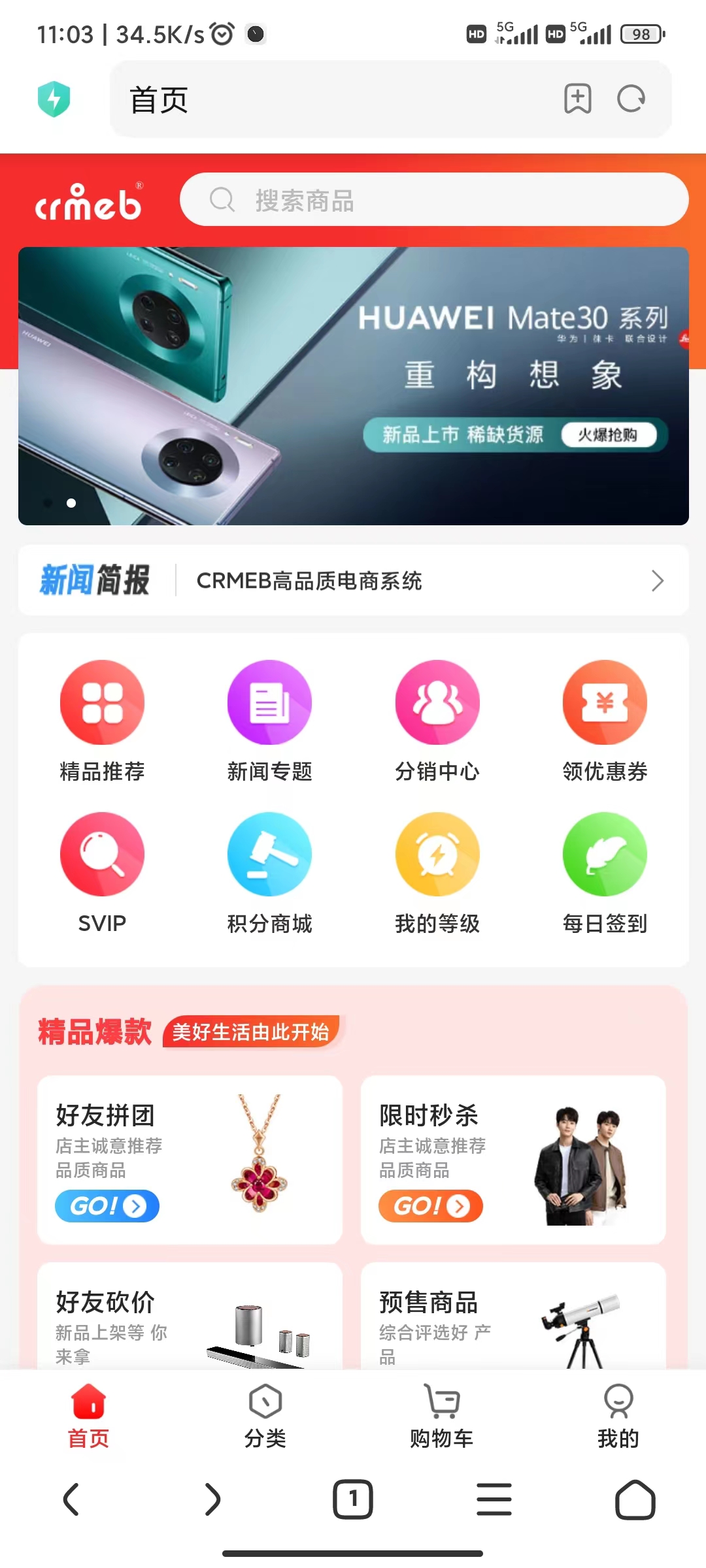The width and height of the screenshot is (706, 1568).
Task: Open the 好友拼团 card
Action: coord(190,1159)
